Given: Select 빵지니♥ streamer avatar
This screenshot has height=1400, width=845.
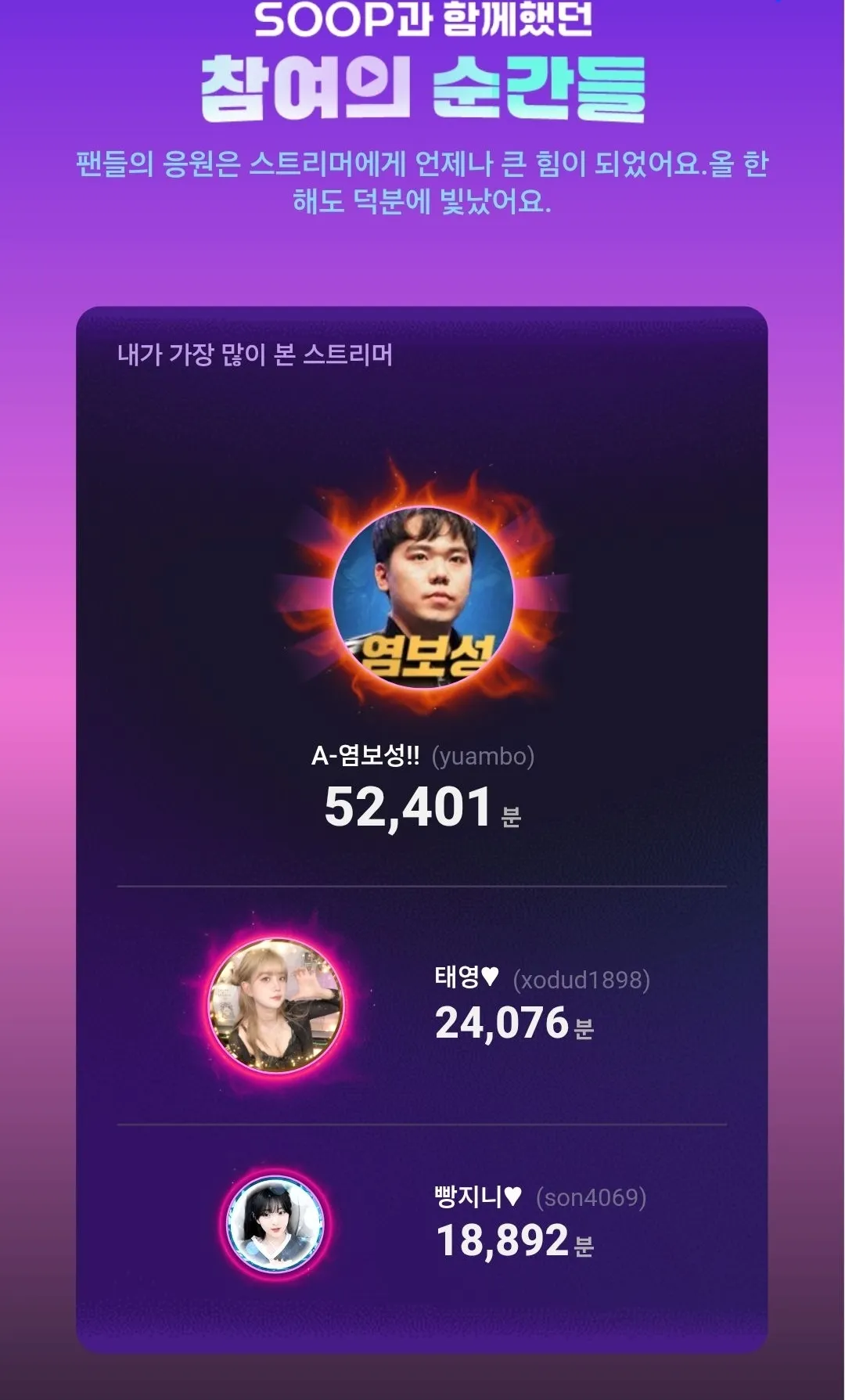Looking at the screenshot, I should pos(275,1223).
